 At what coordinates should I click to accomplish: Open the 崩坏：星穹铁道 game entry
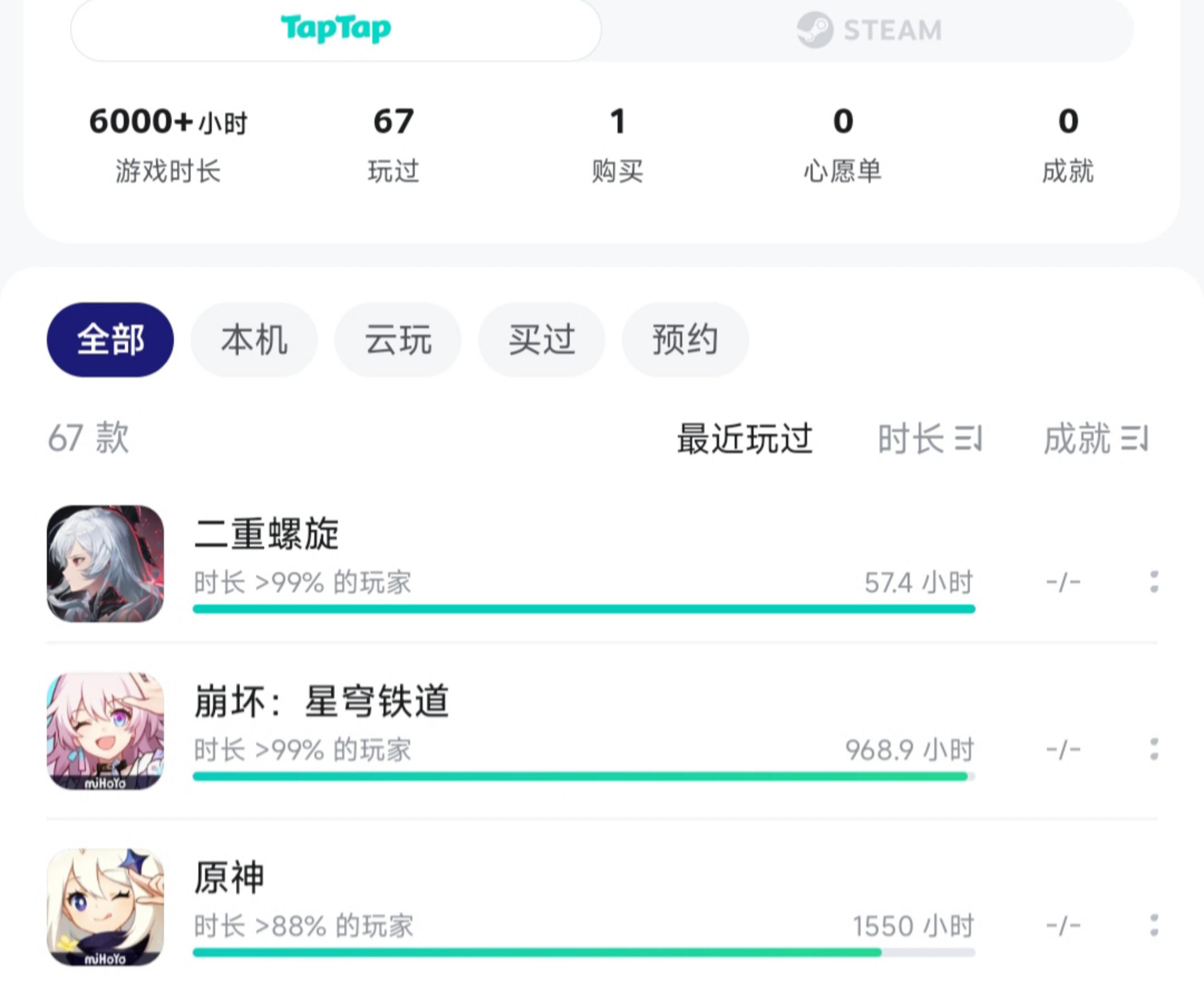click(x=322, y=701)
